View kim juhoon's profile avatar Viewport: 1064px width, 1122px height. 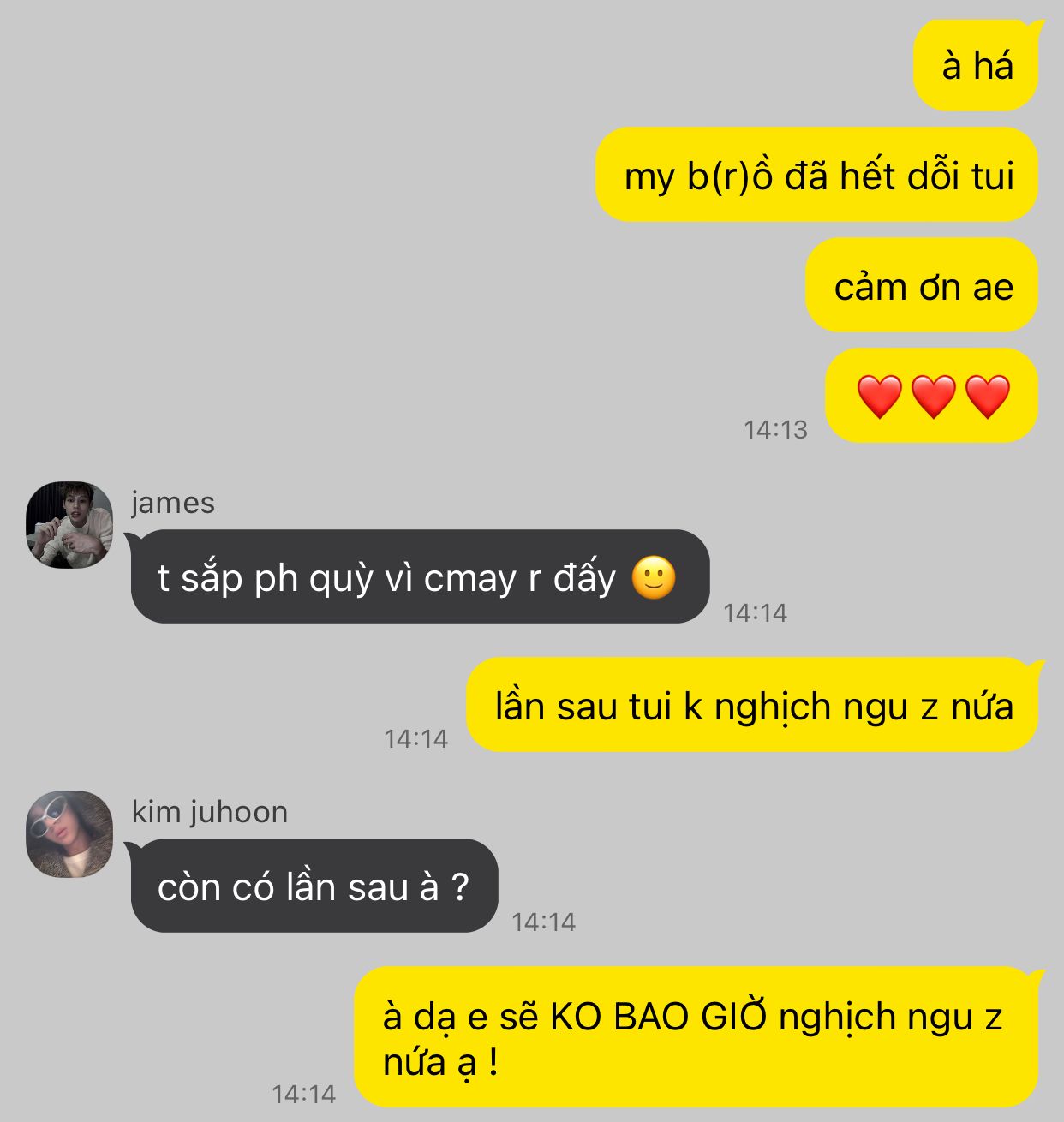tap(69, 833)
